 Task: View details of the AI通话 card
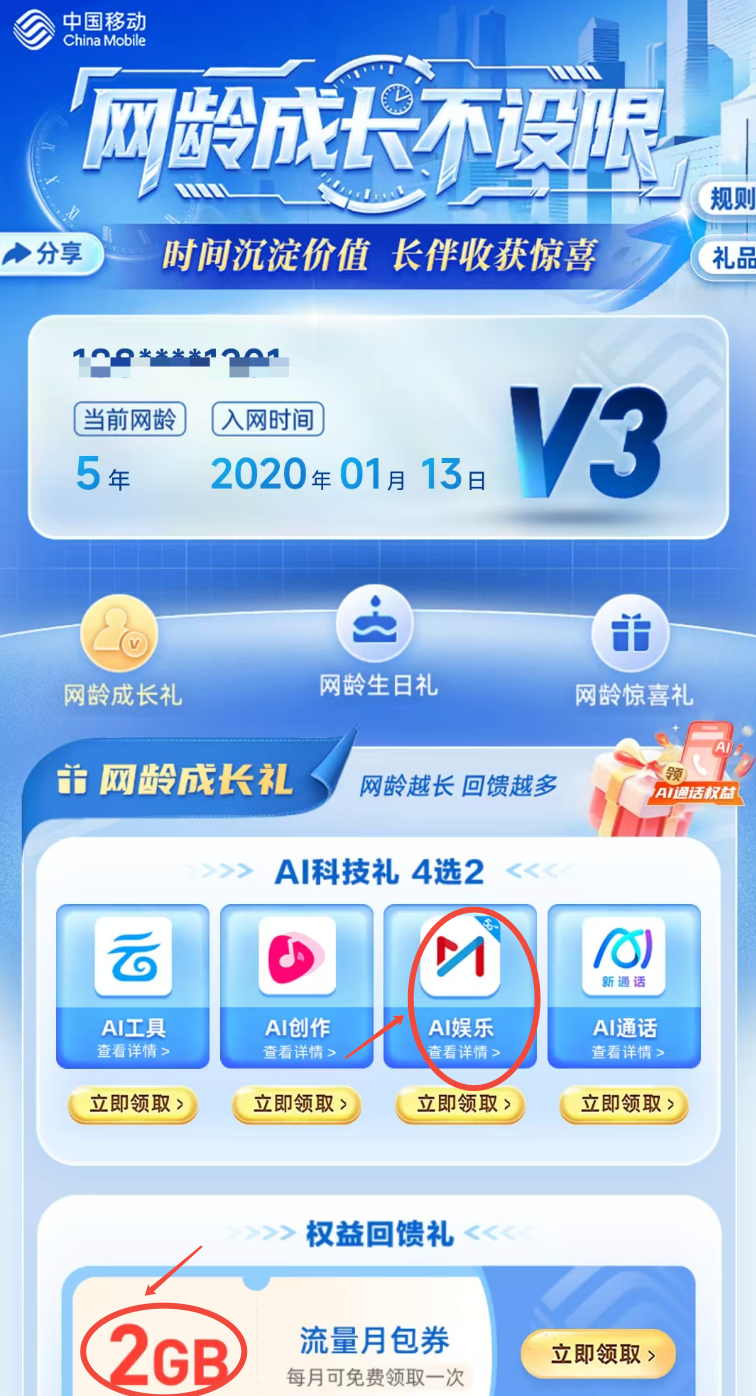tap(625, 1052)
